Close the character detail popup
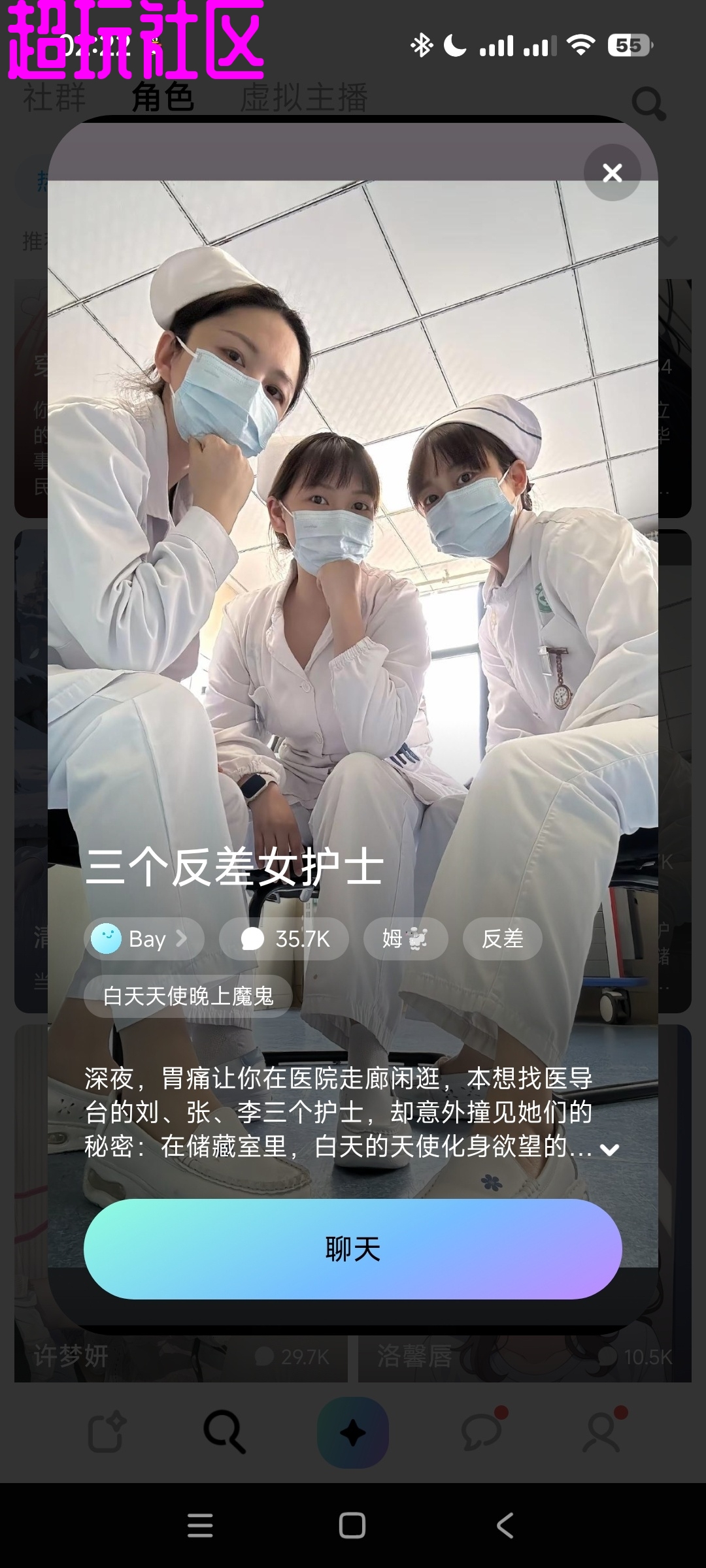 [x=612, y=173]
